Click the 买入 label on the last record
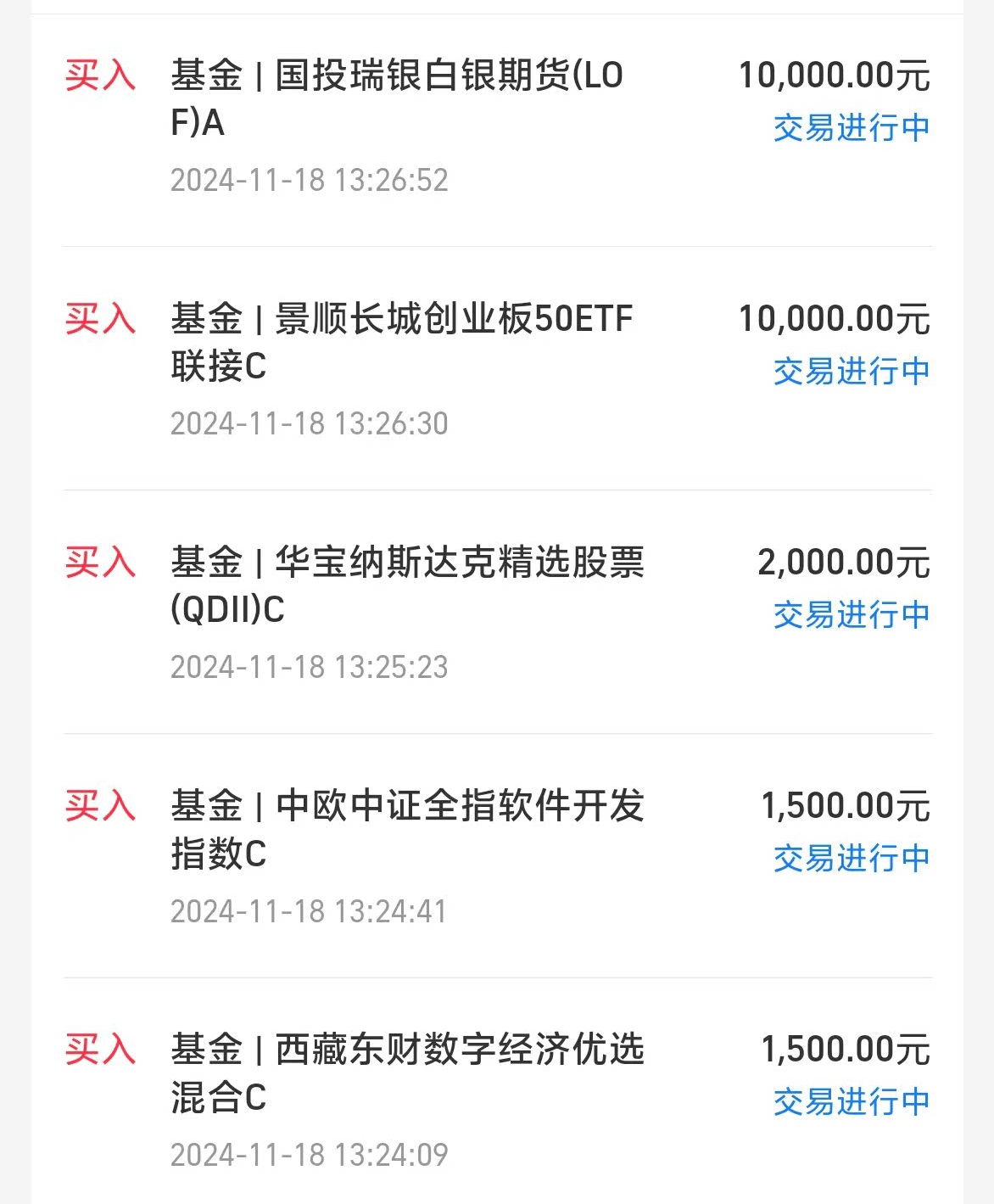The image size is (994, 1204). [x=102, y=1050]
